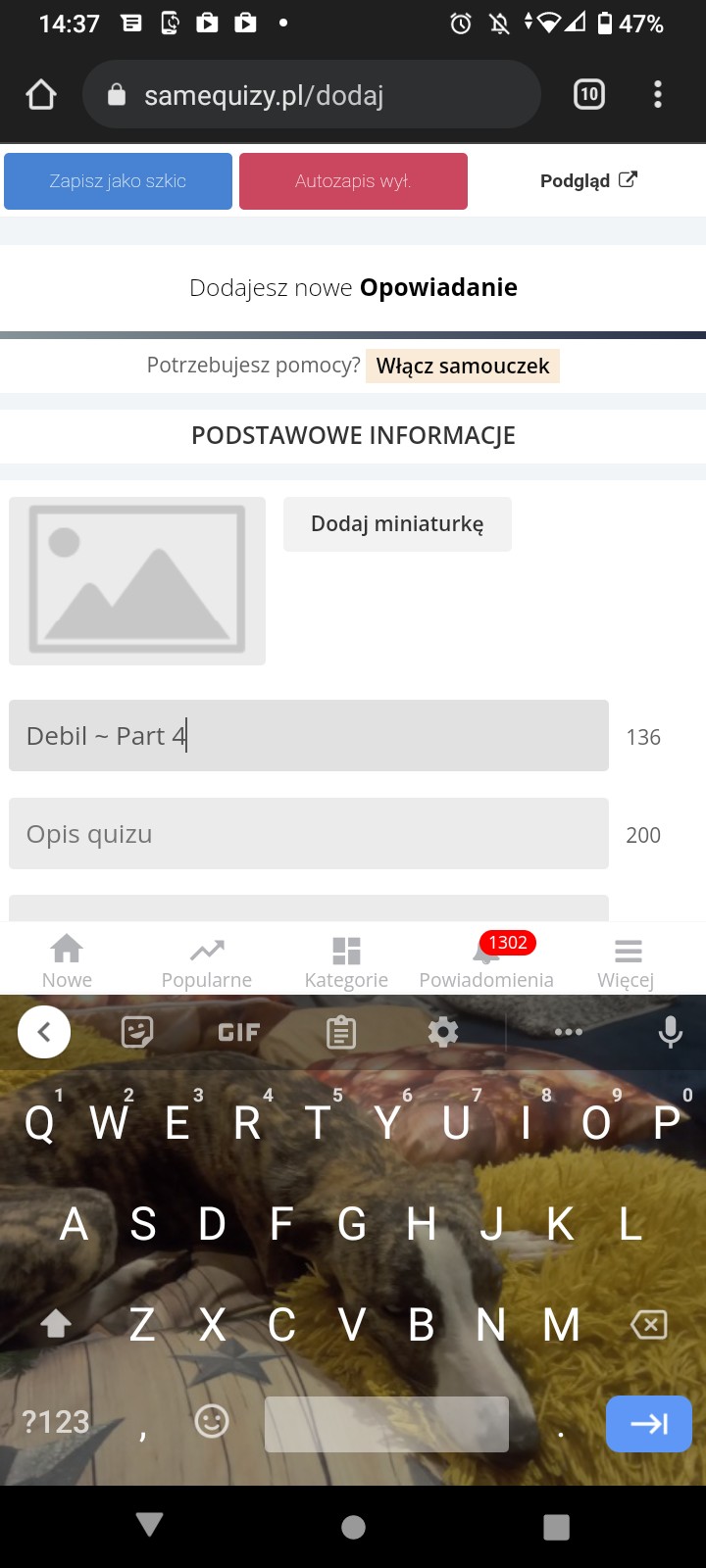
Task: Open keyboard settings gear
Action: pyautogui.click(x=443, y=1031)
